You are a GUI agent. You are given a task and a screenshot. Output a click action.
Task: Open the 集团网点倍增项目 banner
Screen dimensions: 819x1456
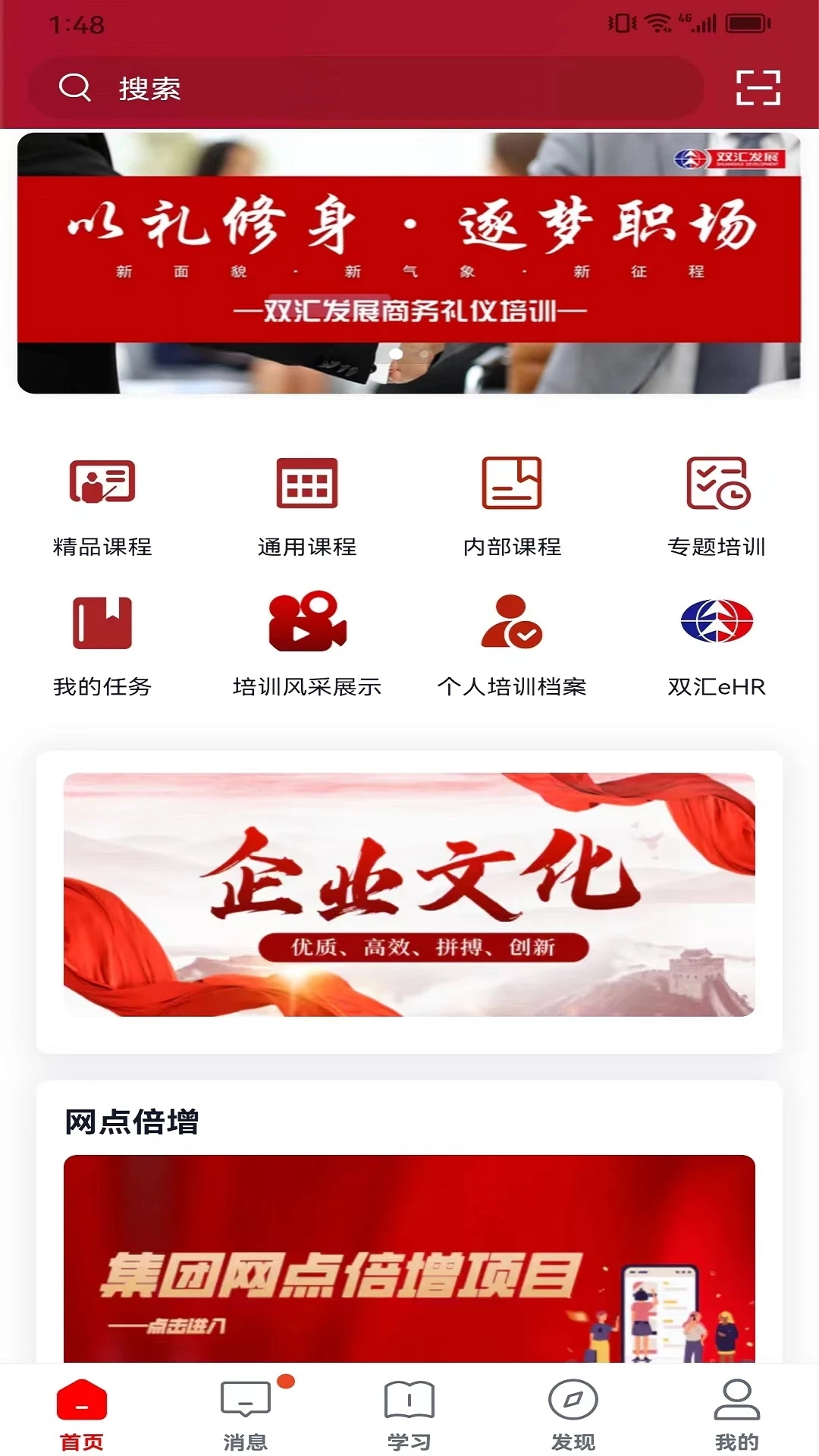click(409, 1274)
